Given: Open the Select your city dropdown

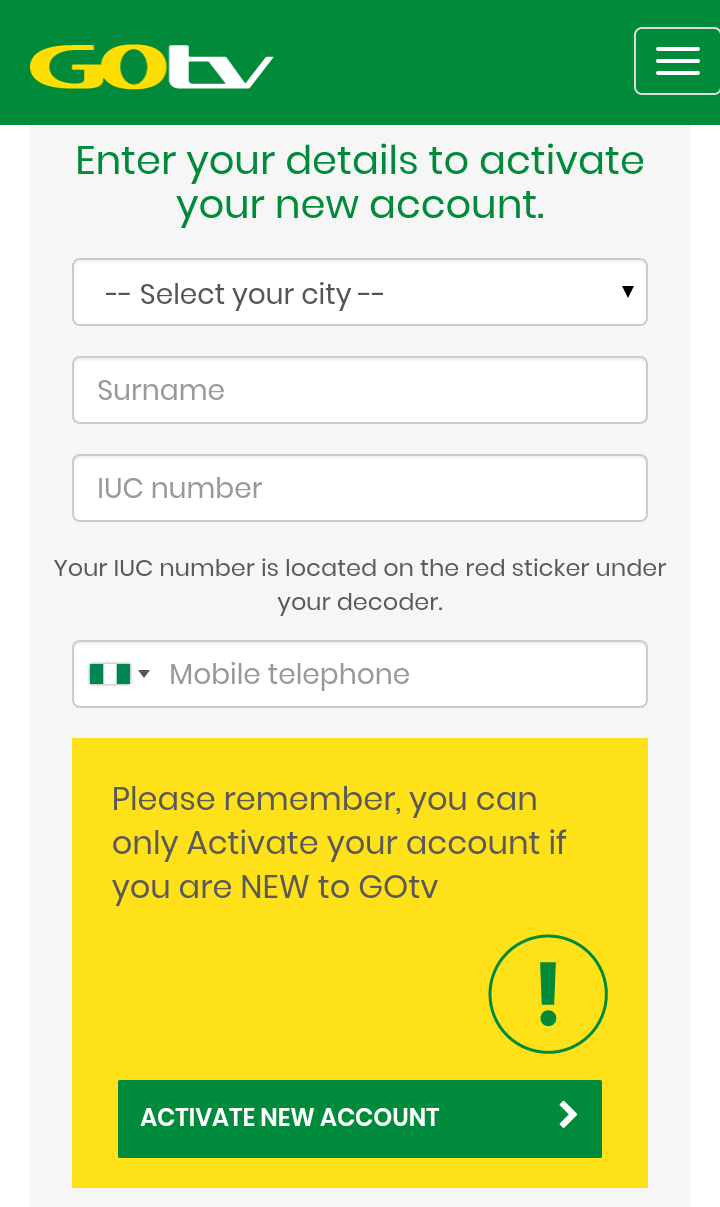Looking at the screenshot, I should pos(360,292).
